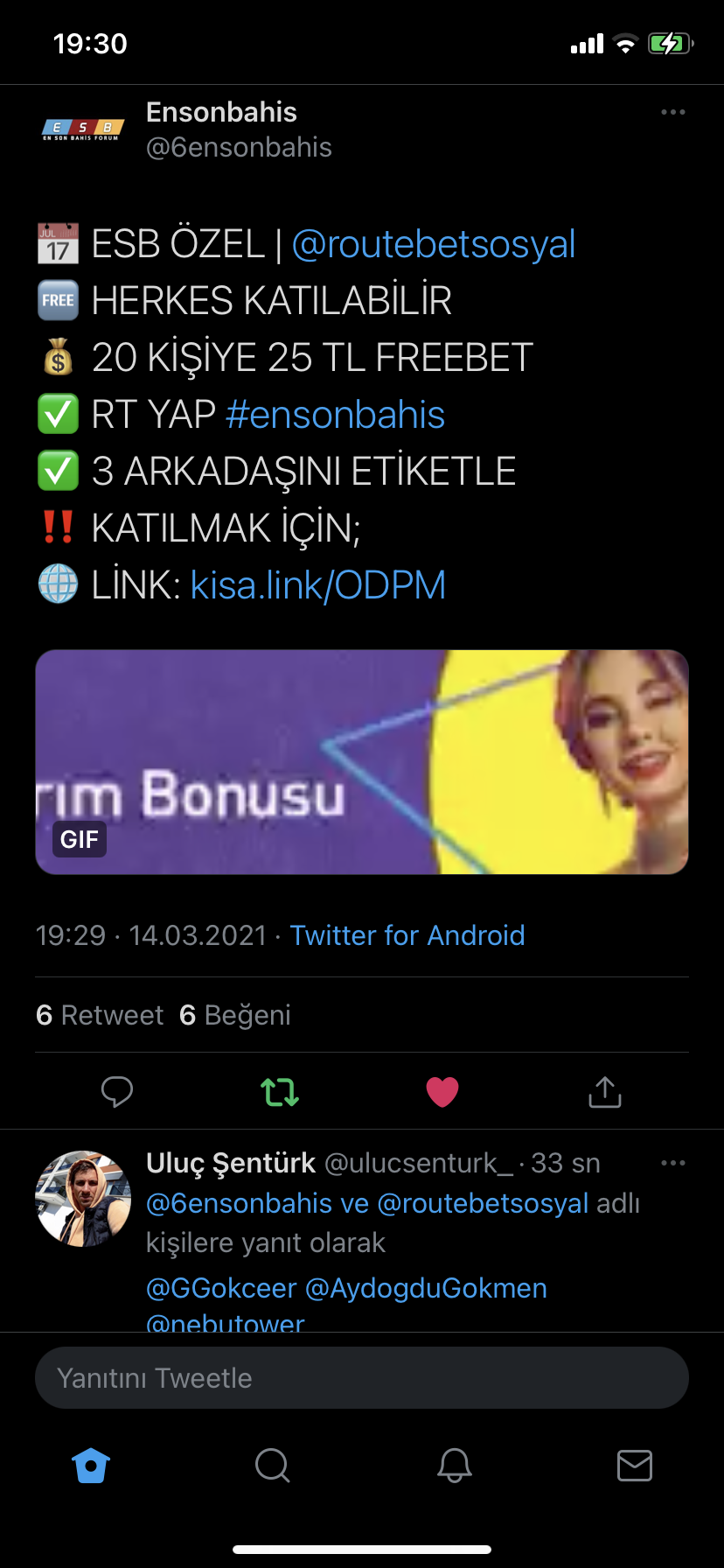Open the kisa.link/ODPM link

pos(318,584)
